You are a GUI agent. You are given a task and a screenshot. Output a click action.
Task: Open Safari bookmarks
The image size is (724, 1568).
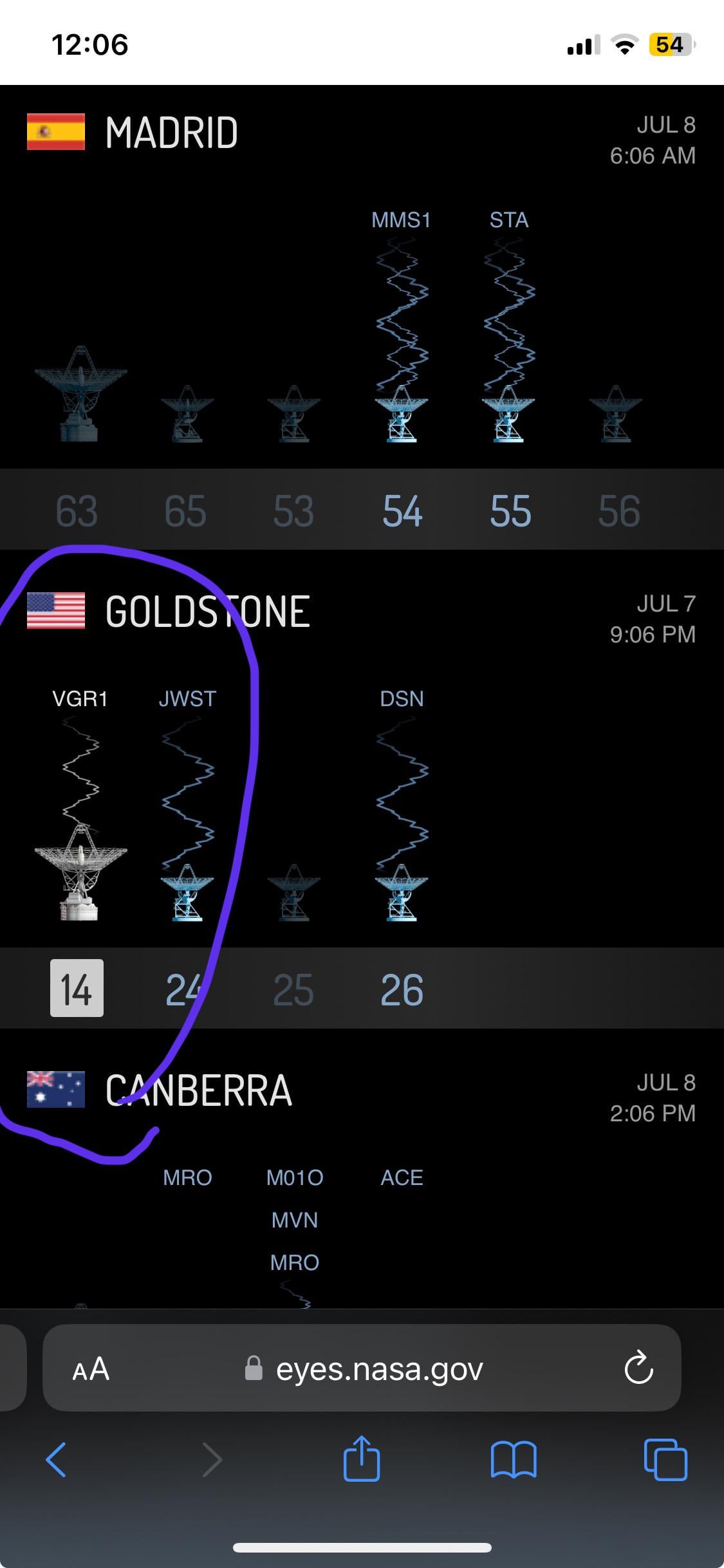click(x=513, y=1459)
